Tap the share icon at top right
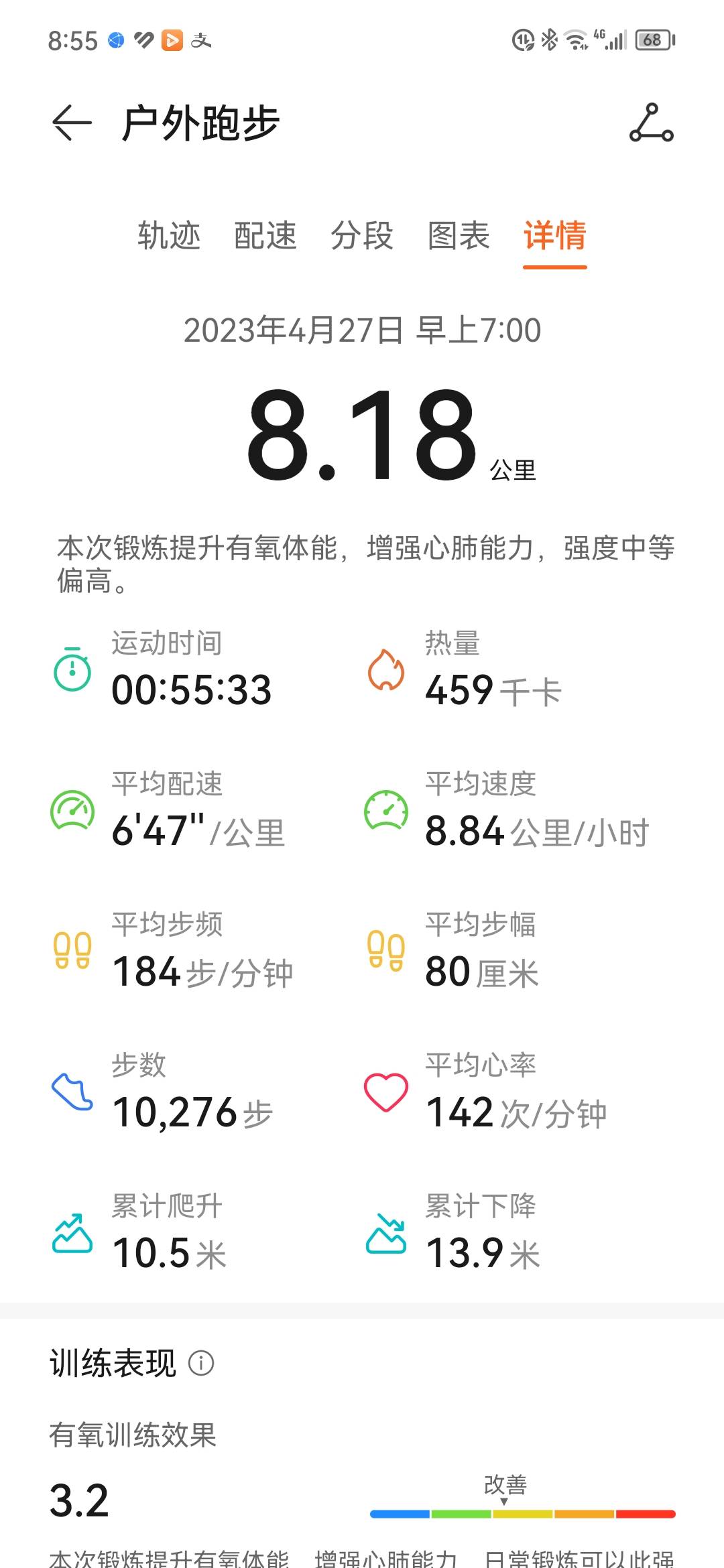The image size is (724, 1568). [651, 124]
